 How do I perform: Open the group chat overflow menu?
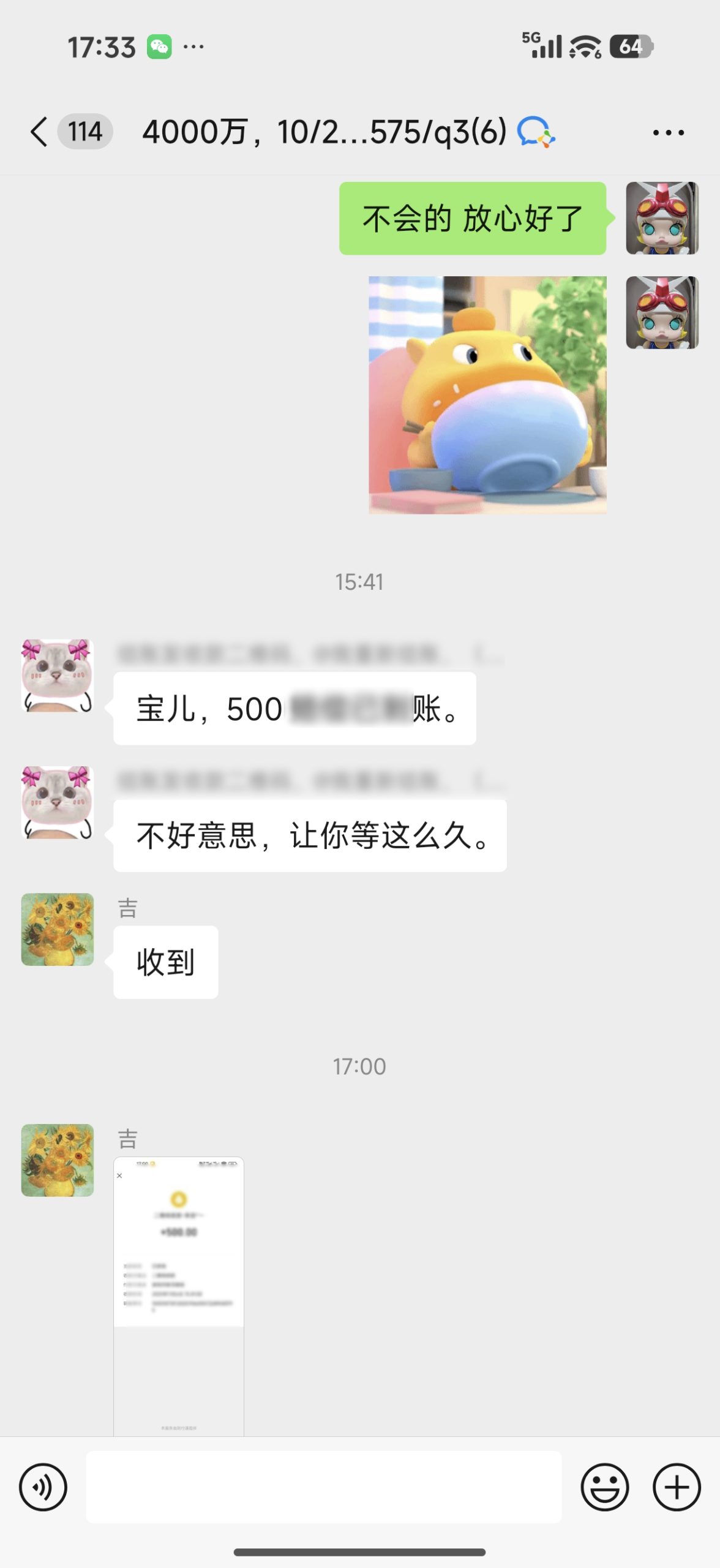click(x=668, y=132)
